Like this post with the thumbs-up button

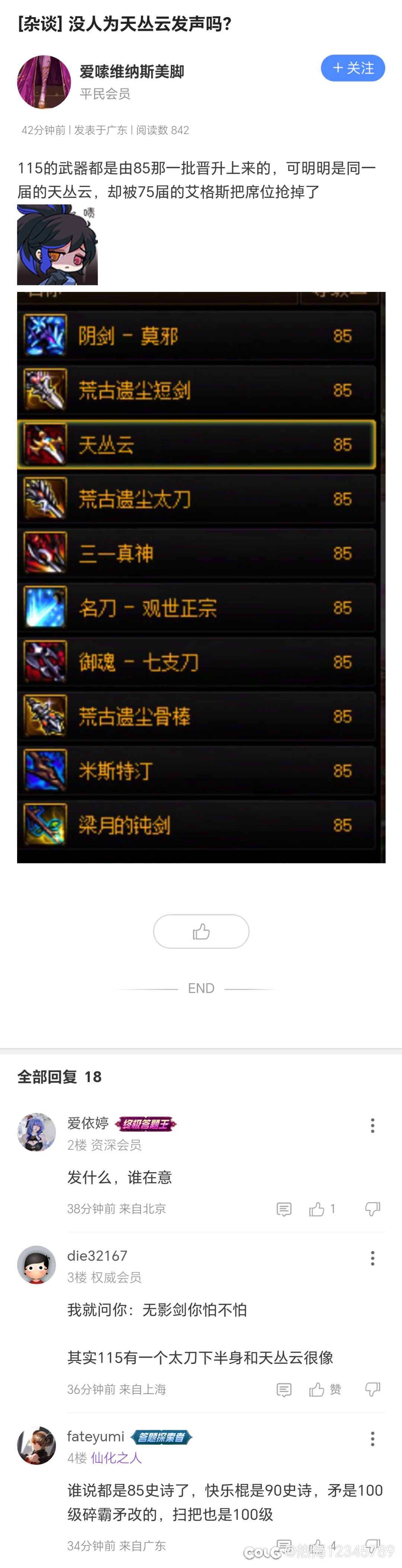(x=201, y=931)
